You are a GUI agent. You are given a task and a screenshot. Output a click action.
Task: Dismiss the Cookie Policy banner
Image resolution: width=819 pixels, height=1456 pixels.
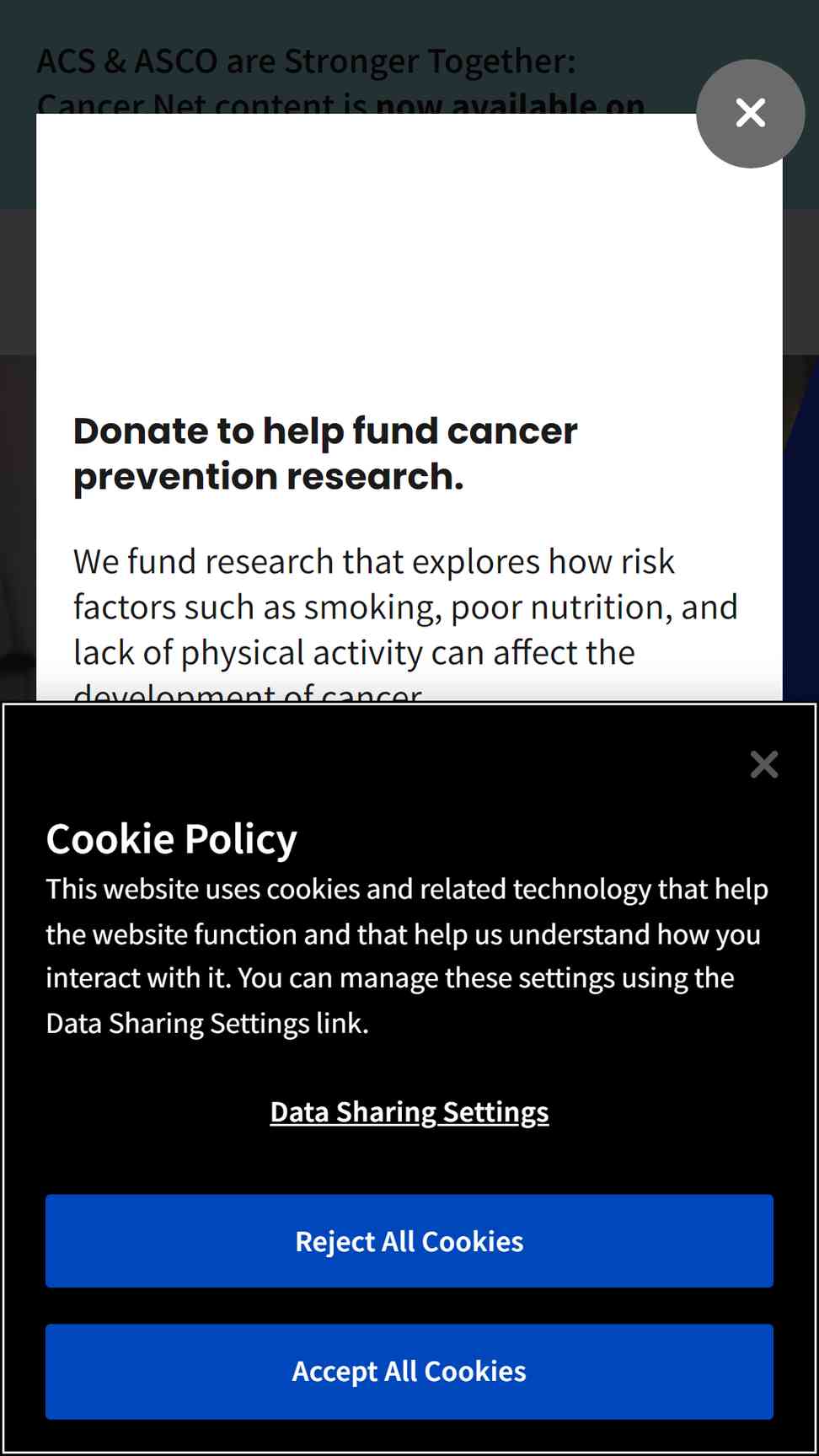coord(764,764)
